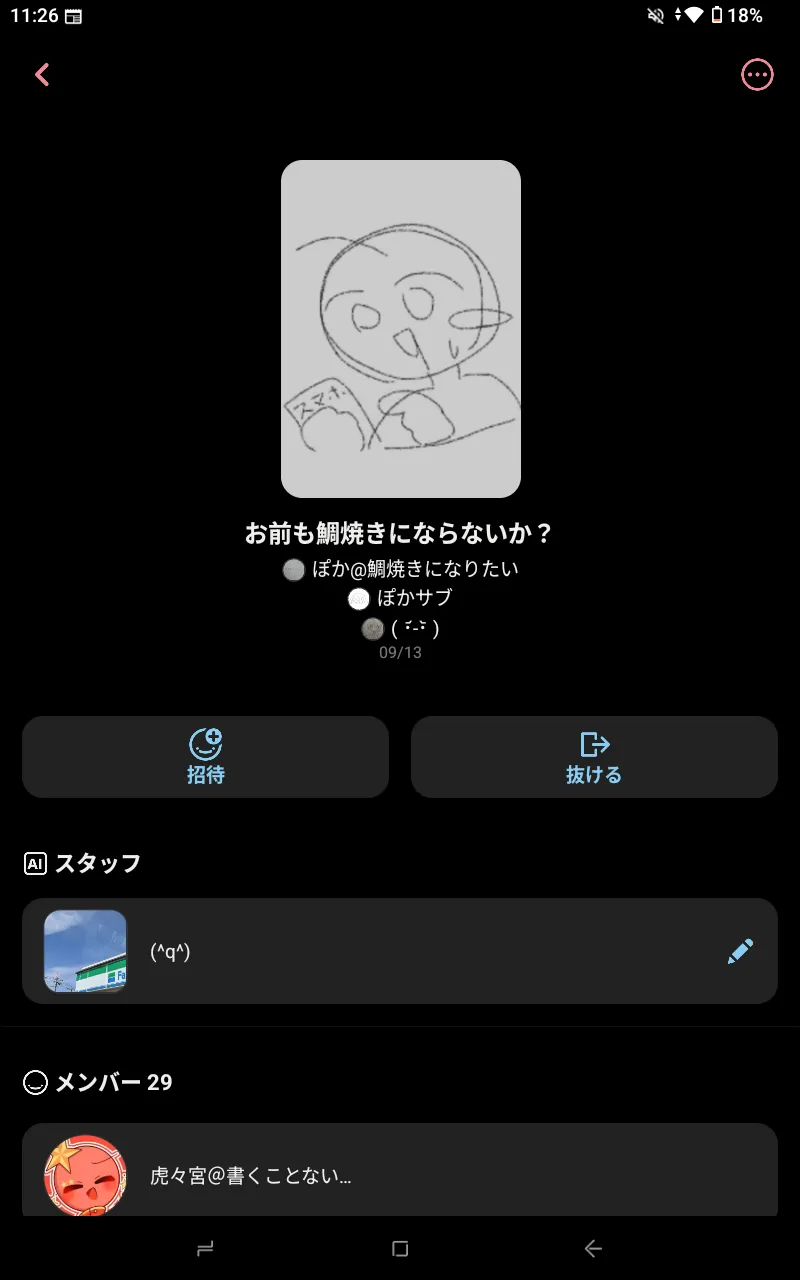
Task: Tap the 招待 invite button
Action: (205, 757)
